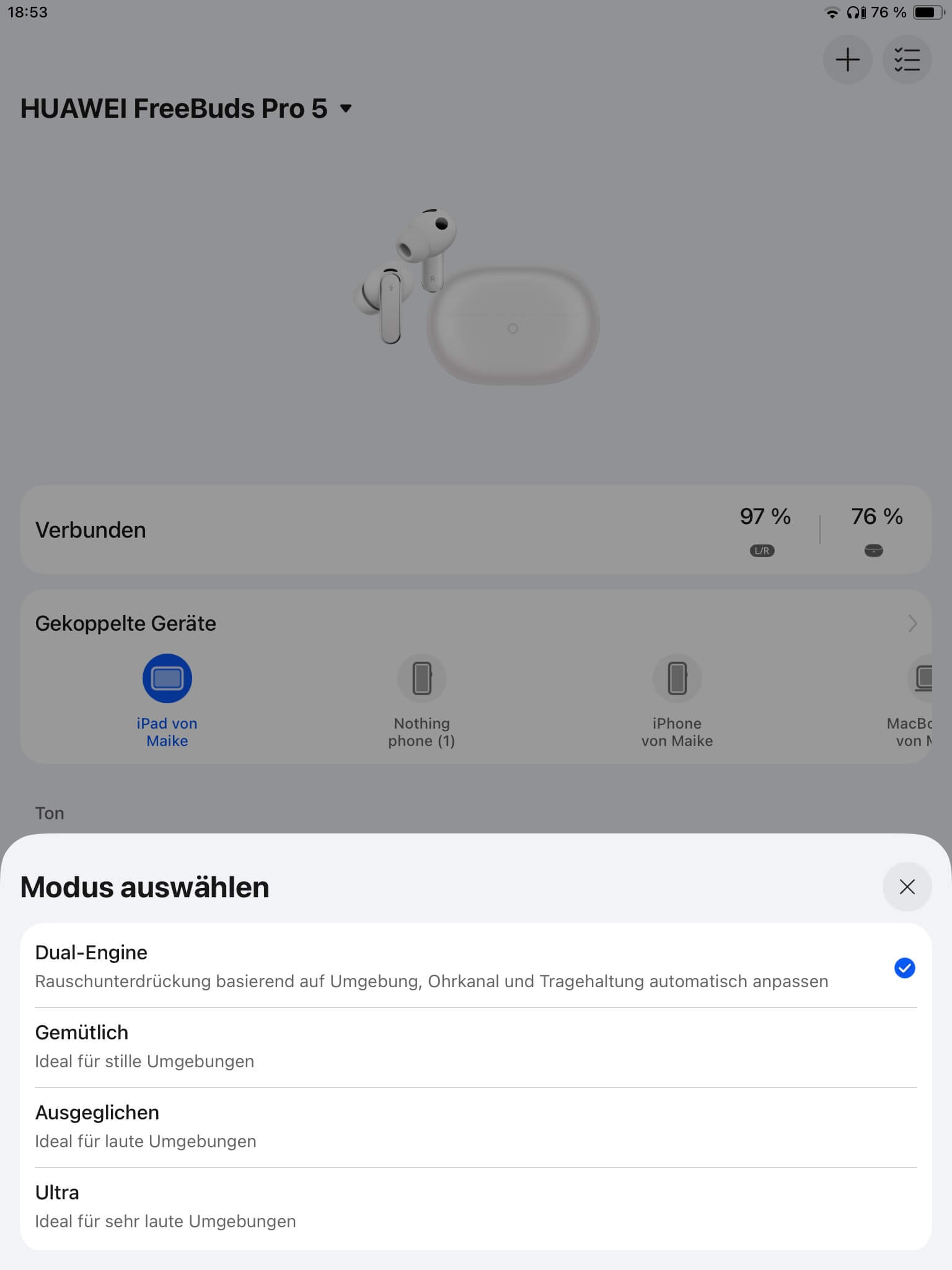Choose the Gemütlich noise mode

(x=475, y=1047)
